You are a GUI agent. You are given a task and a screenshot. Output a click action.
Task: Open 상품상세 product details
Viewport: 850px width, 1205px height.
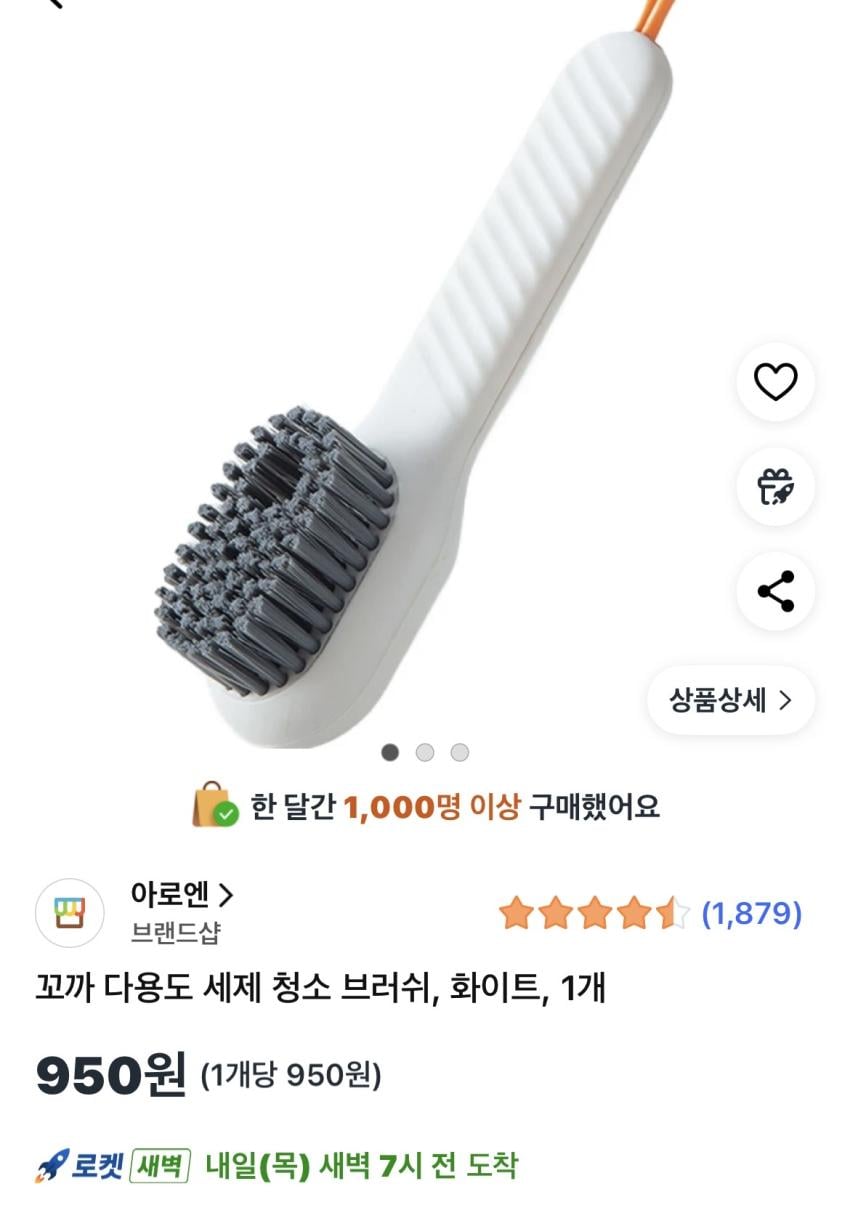(x=730, y=700)
